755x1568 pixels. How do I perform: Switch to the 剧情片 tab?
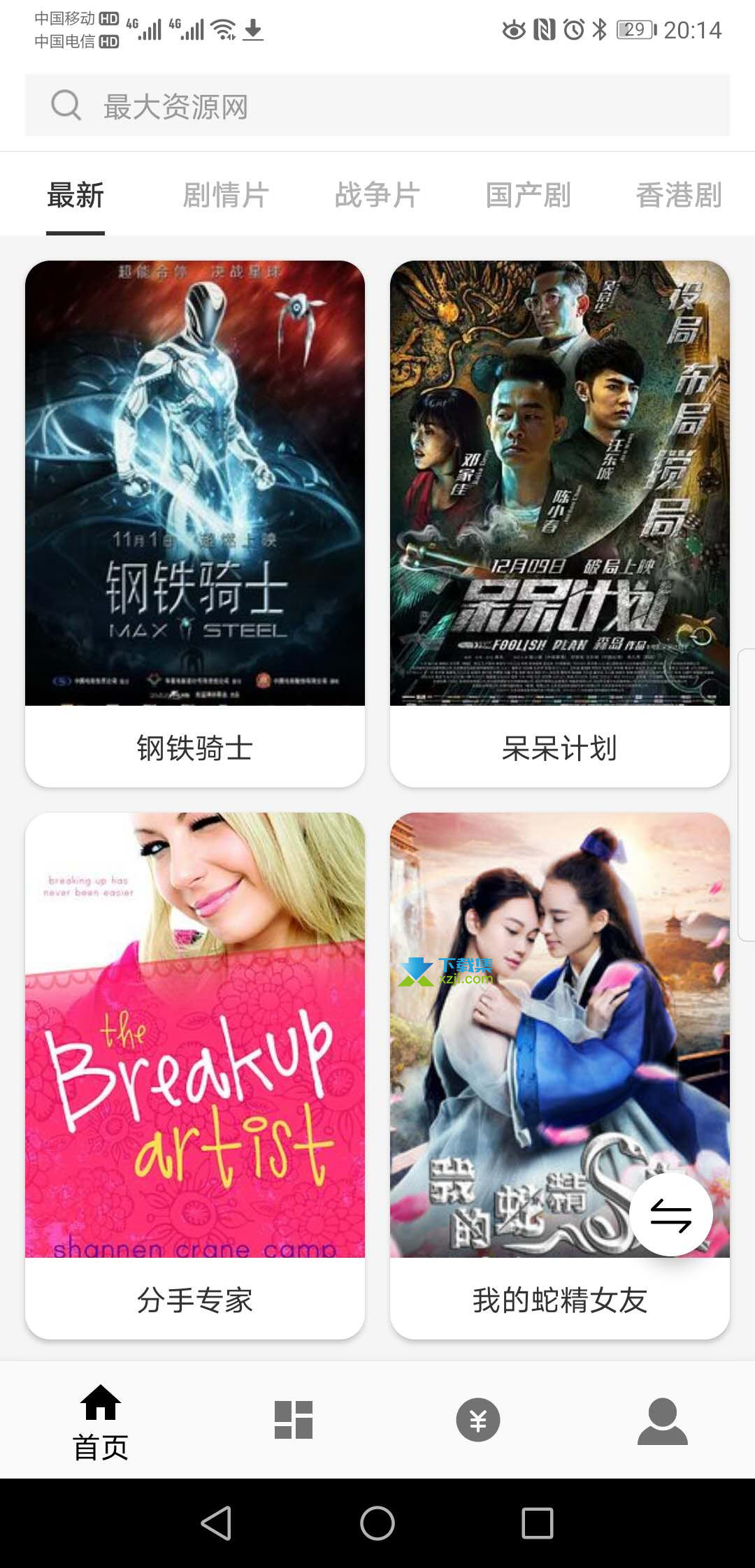click(226, 195)
